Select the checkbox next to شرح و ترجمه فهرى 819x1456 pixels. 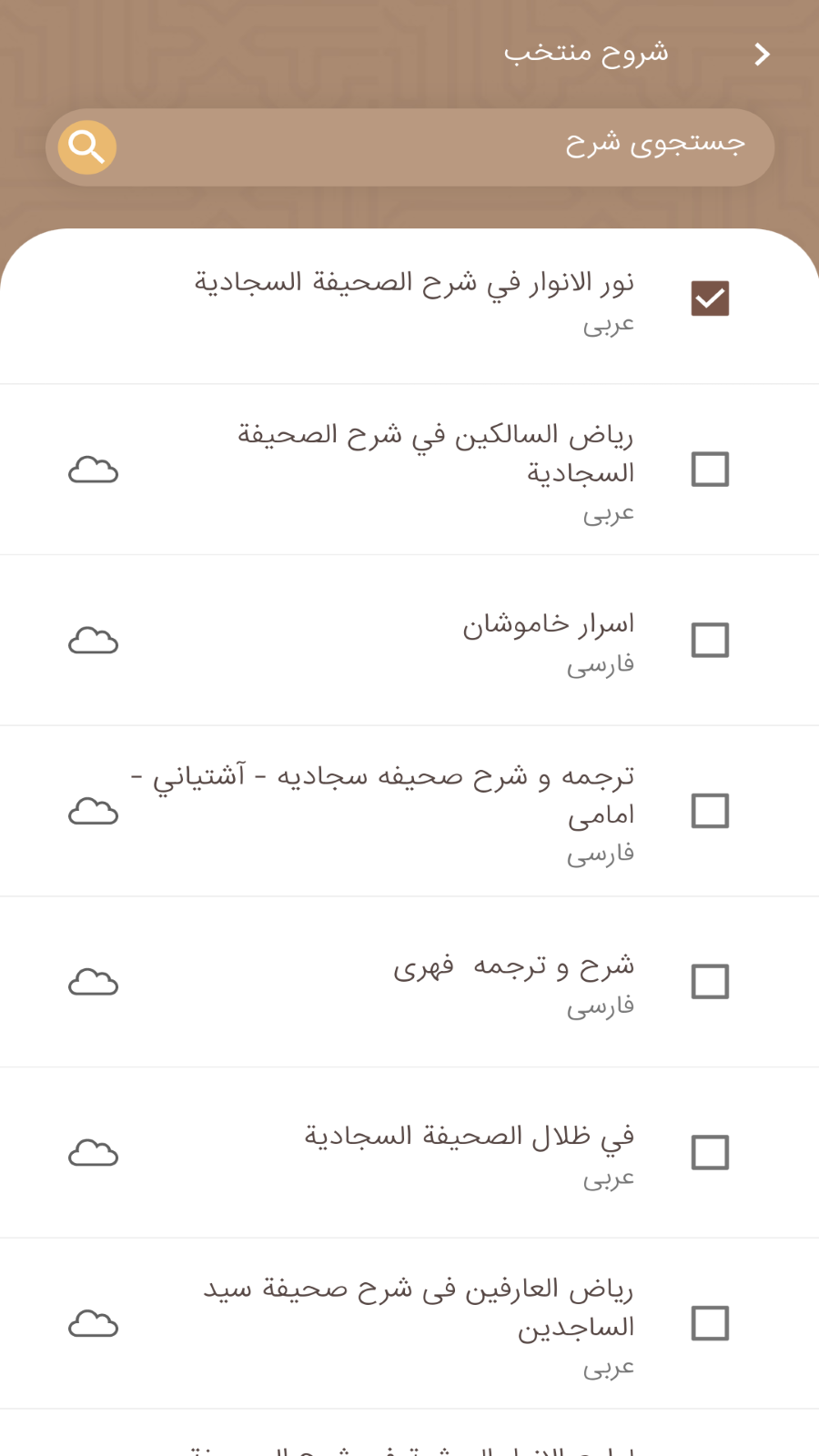pyautogui.click(x=710, y=982)
